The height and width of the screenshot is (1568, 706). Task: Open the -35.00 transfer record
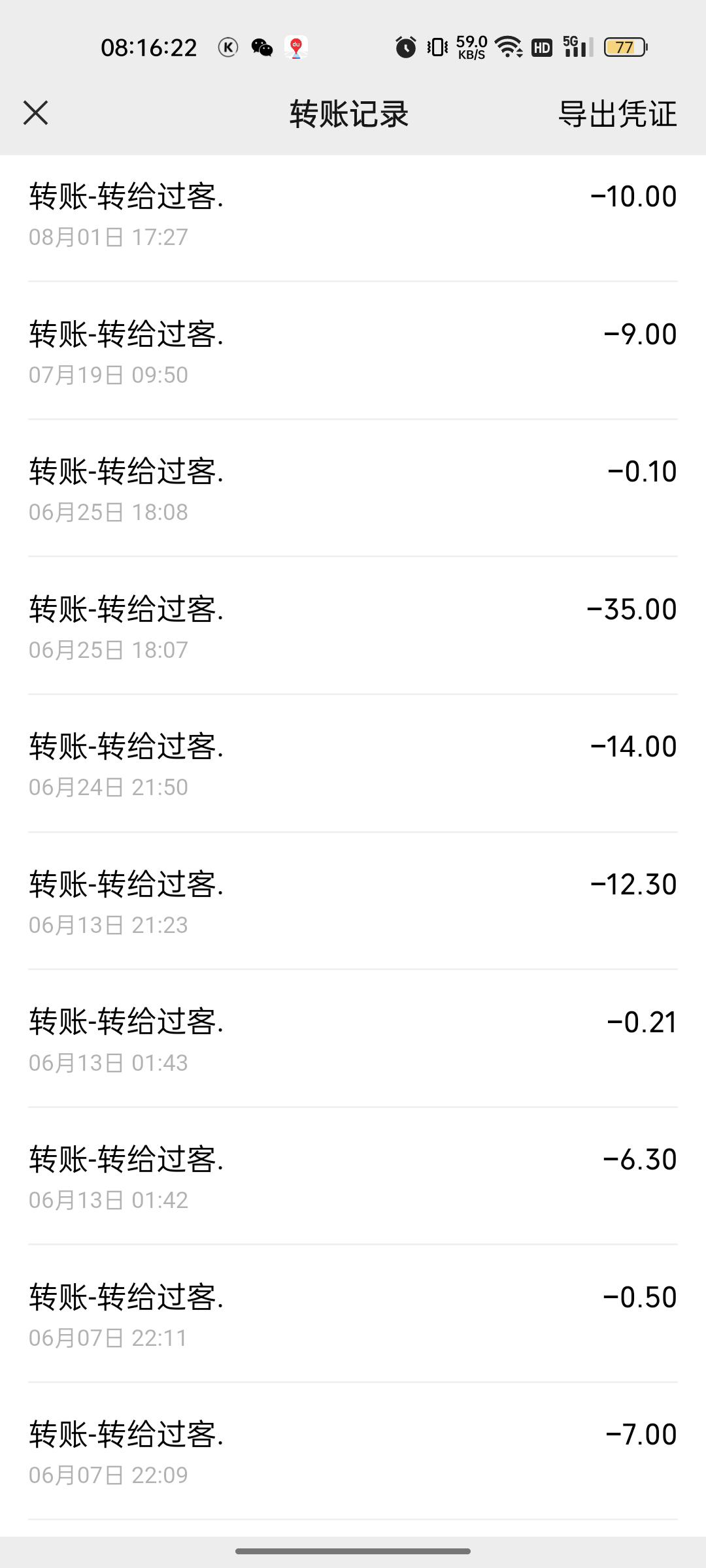click(353, 626)
